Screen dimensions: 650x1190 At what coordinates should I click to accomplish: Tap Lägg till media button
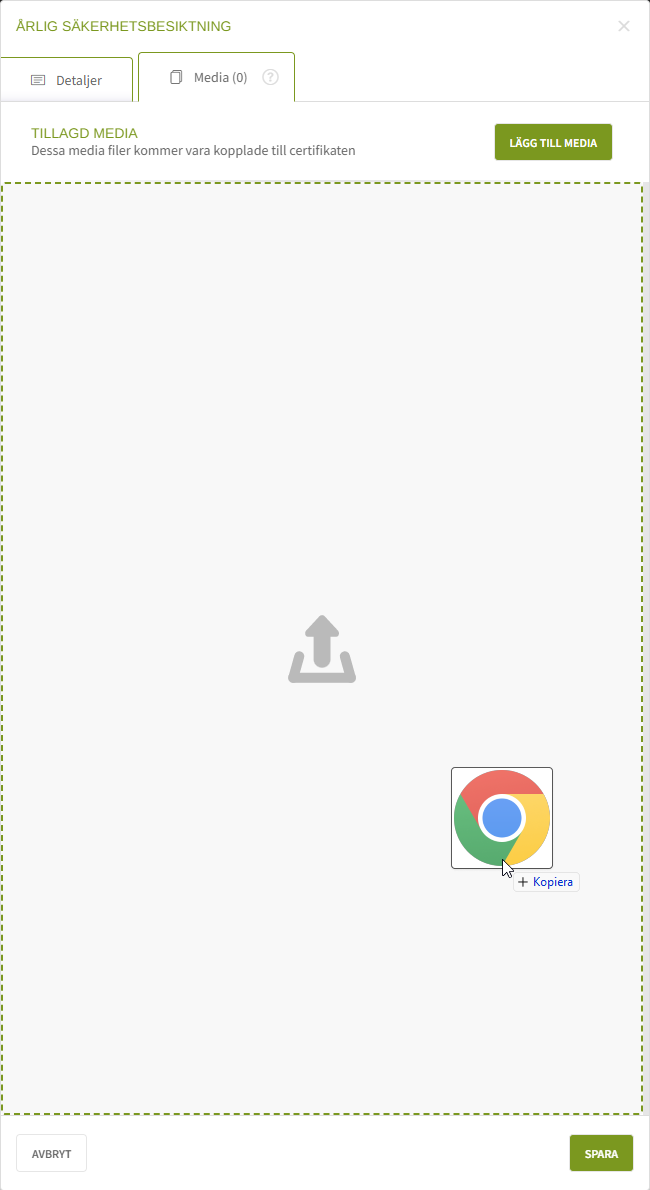click(x=553, y=142)
